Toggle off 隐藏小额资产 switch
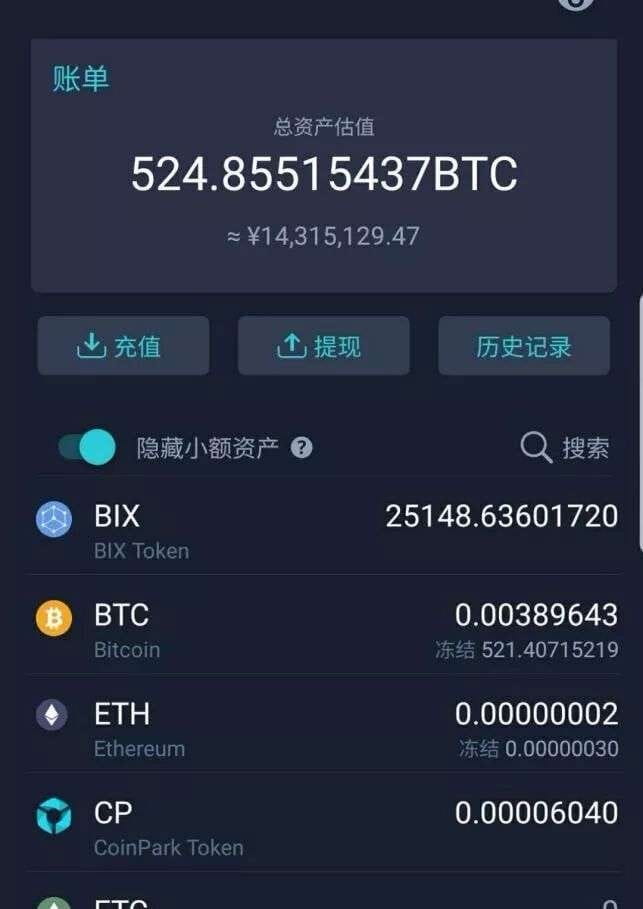This screenshot has width=643, height=909. 87,447
